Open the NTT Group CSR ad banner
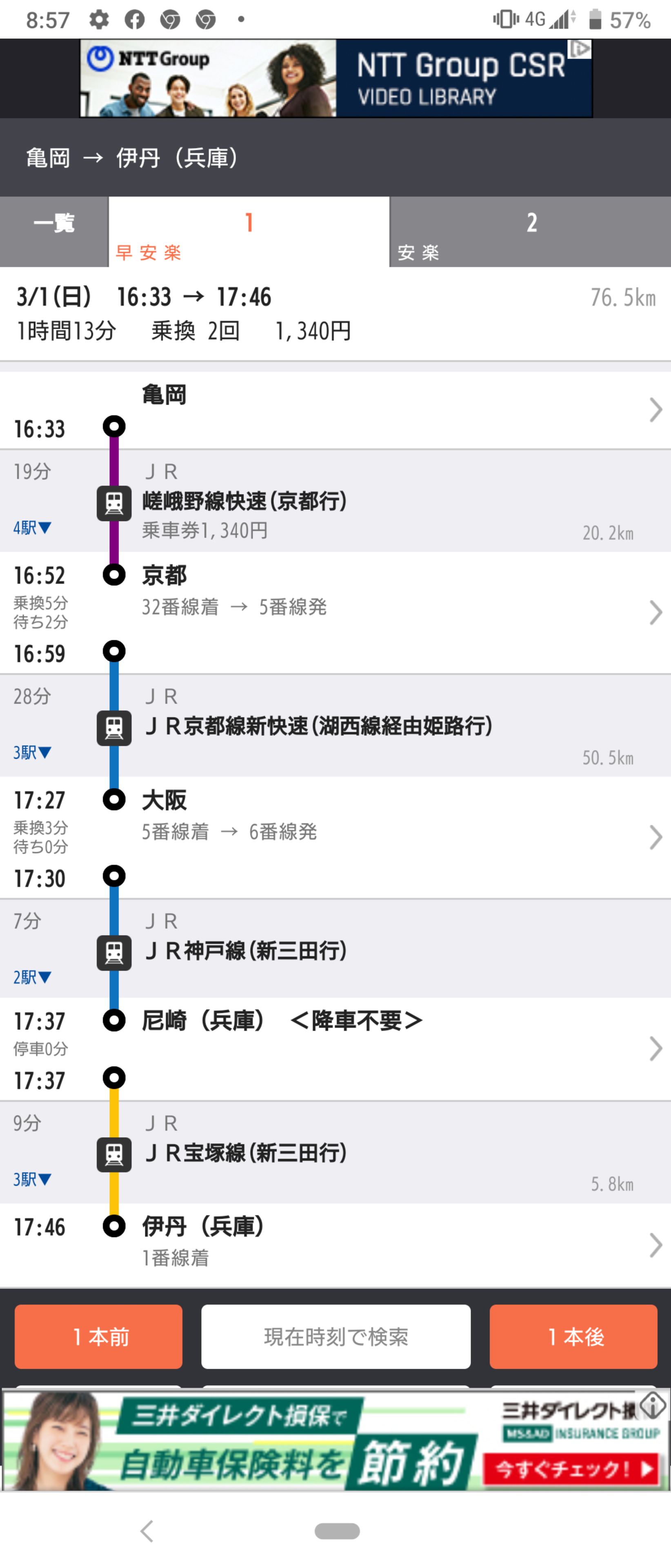This screenshot has height=1568, width=671. click(336, 78)
